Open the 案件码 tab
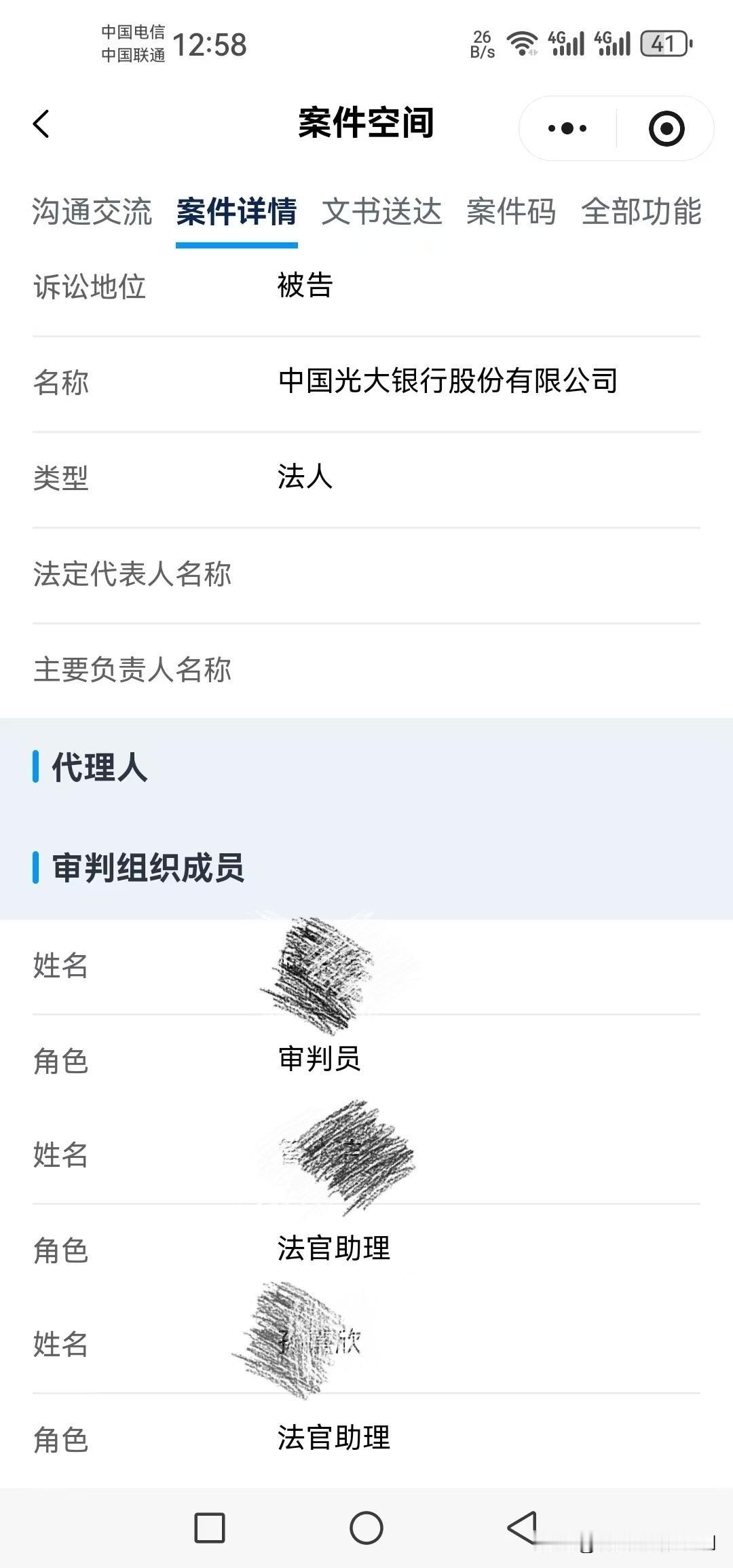The width and height of the screenshot is (733, 1568). (510, 211)
